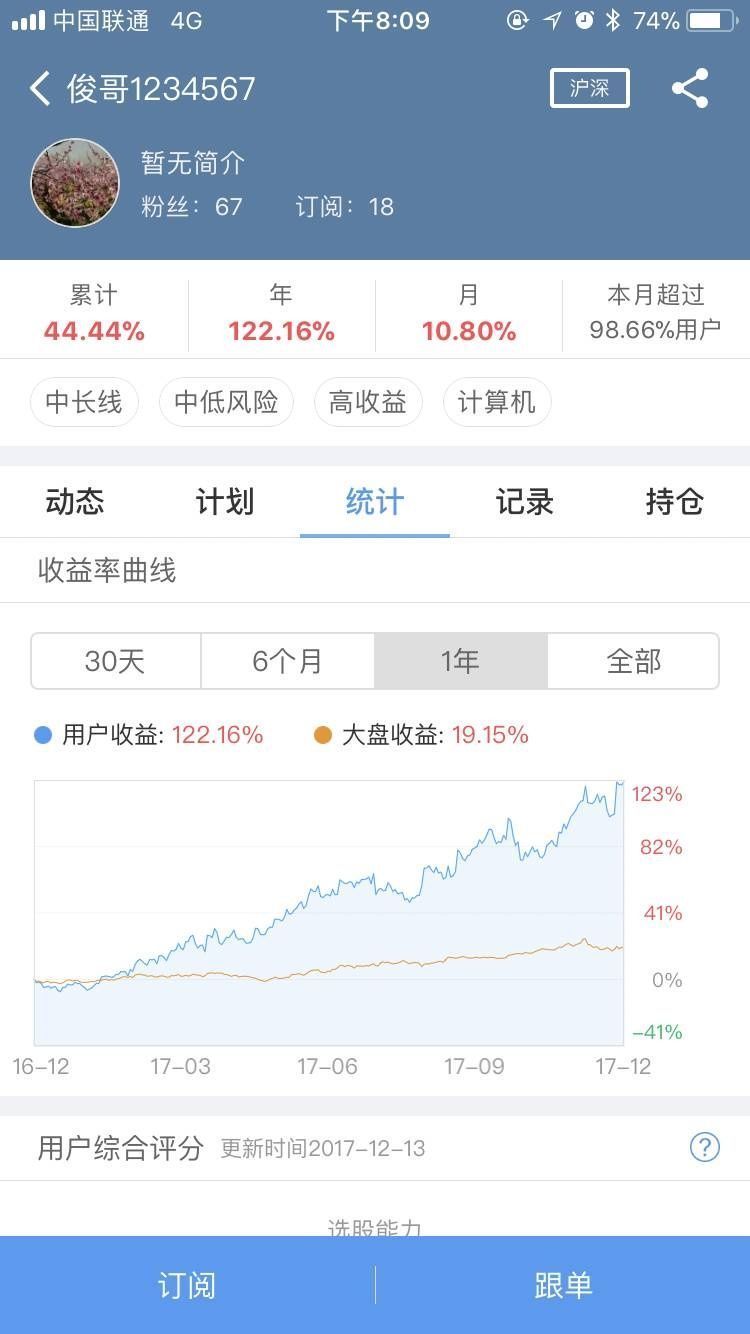Tap the 跟单 follow-trade button

coord(562,1285)
